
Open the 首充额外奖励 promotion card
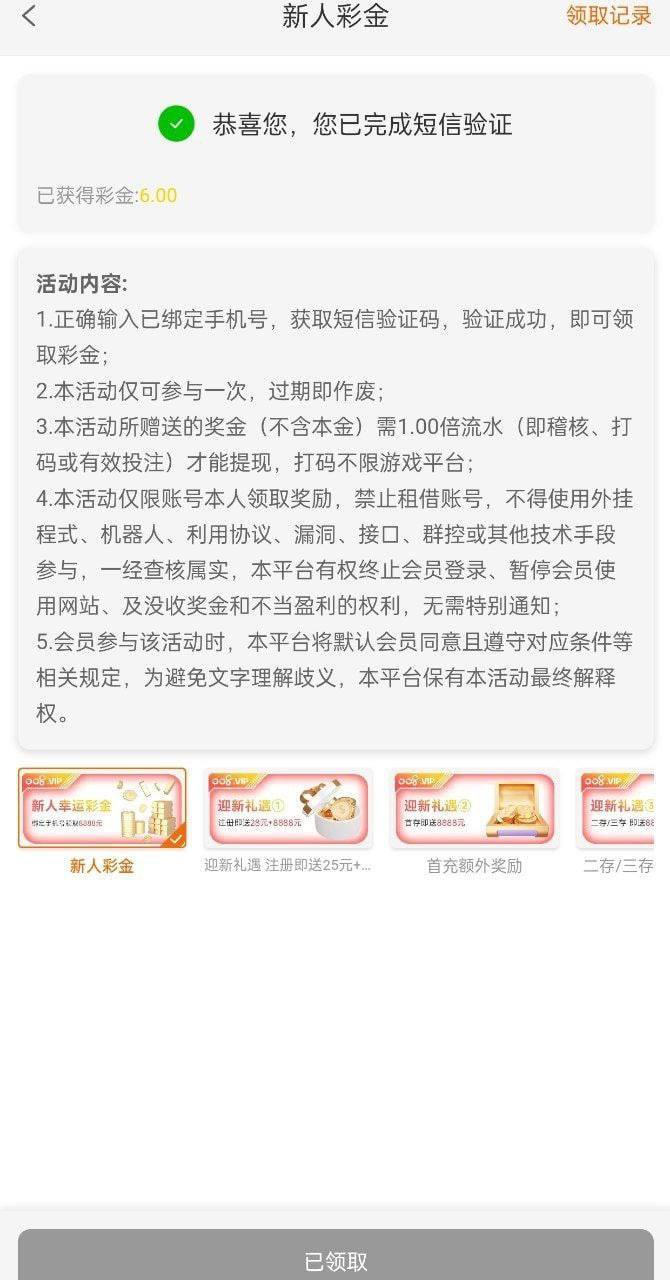(474, 808)
